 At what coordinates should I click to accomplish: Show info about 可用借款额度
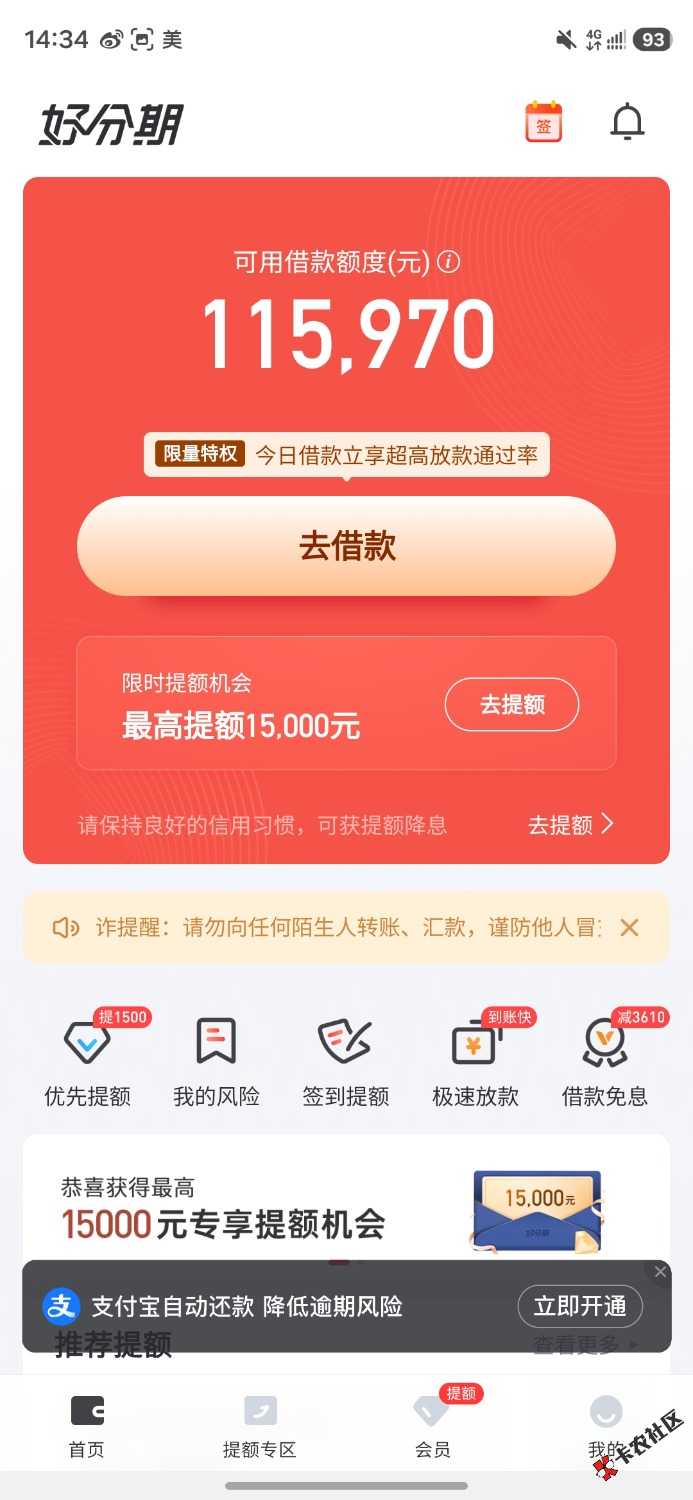coord(450,262)
